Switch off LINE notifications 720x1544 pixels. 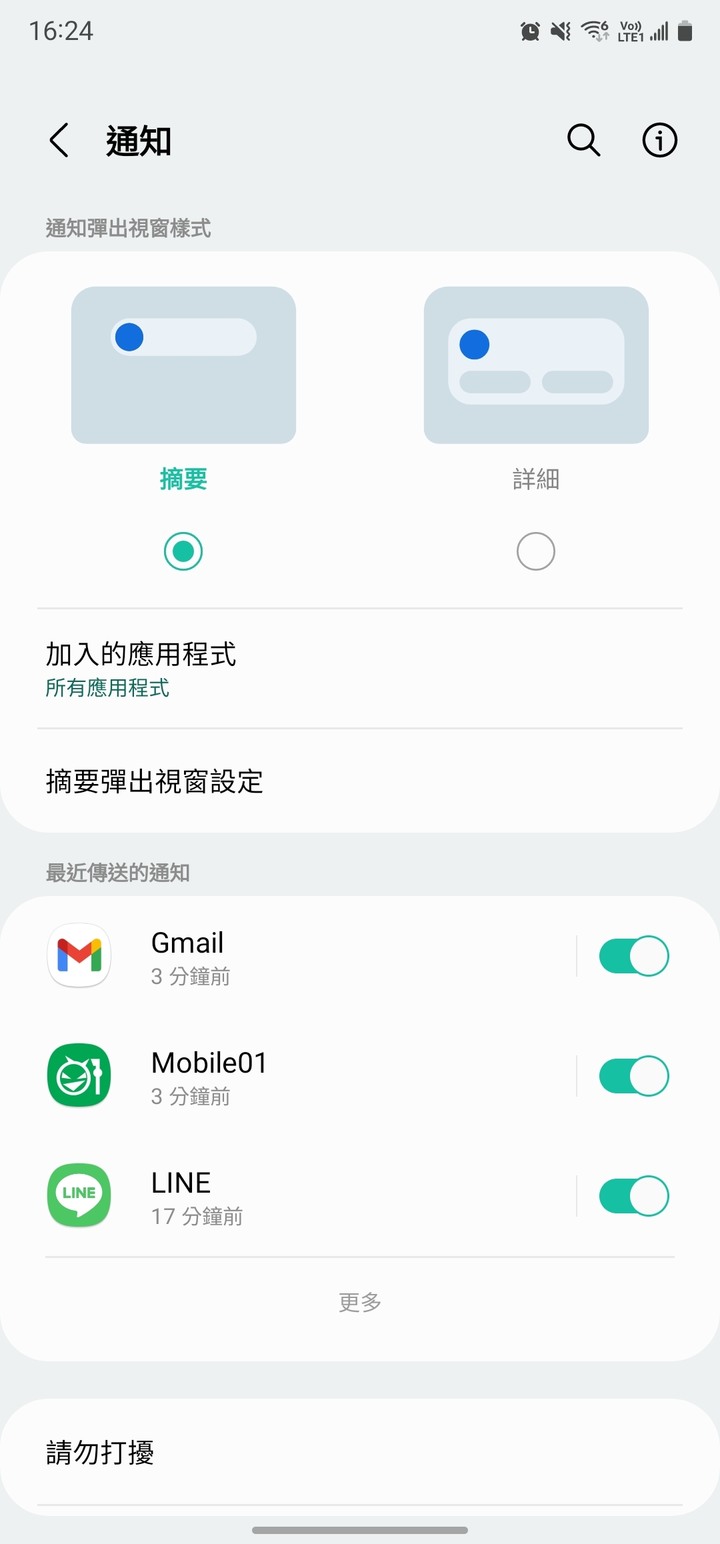click(633, 1197)
